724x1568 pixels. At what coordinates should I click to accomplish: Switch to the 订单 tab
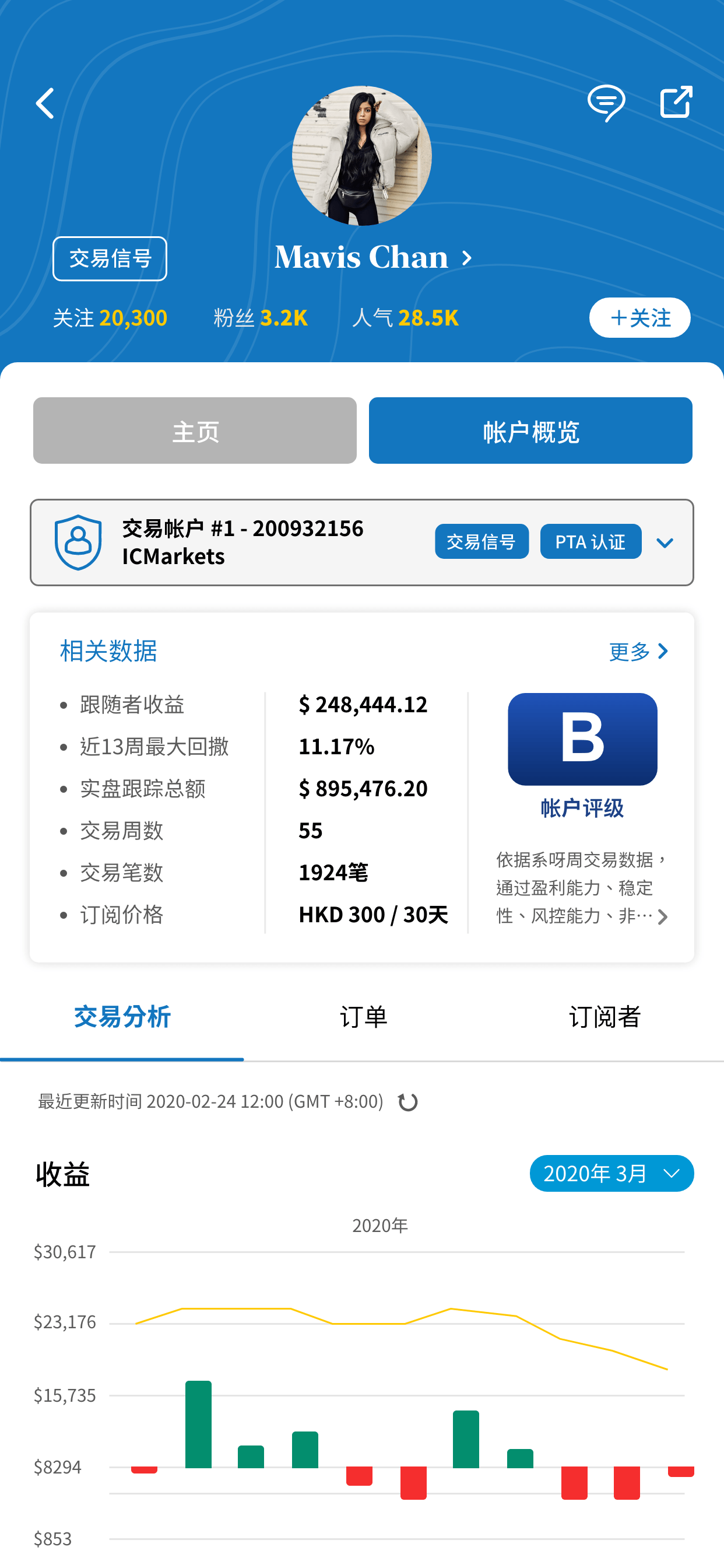click(363, 1017)
